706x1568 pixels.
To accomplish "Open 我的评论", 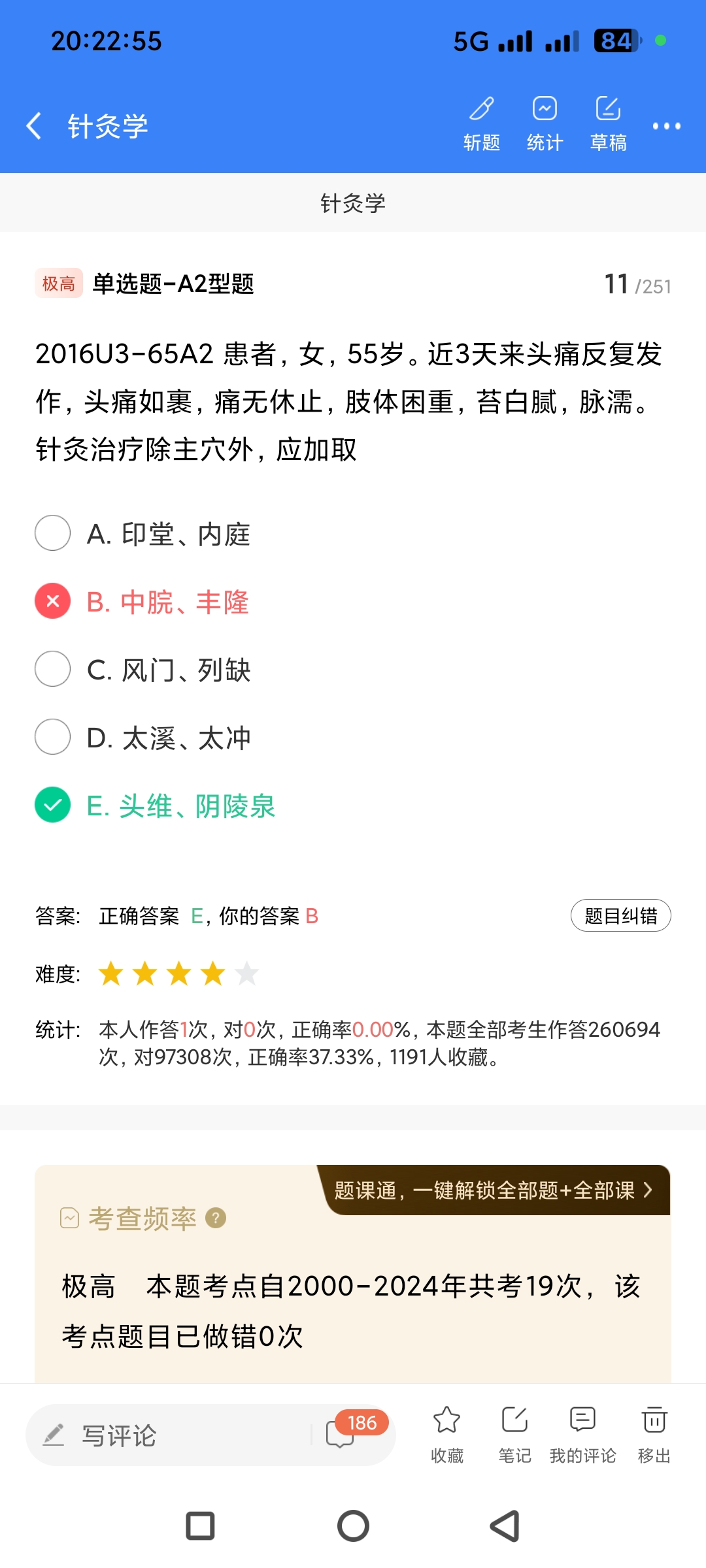I will [x=582, y=1433].
